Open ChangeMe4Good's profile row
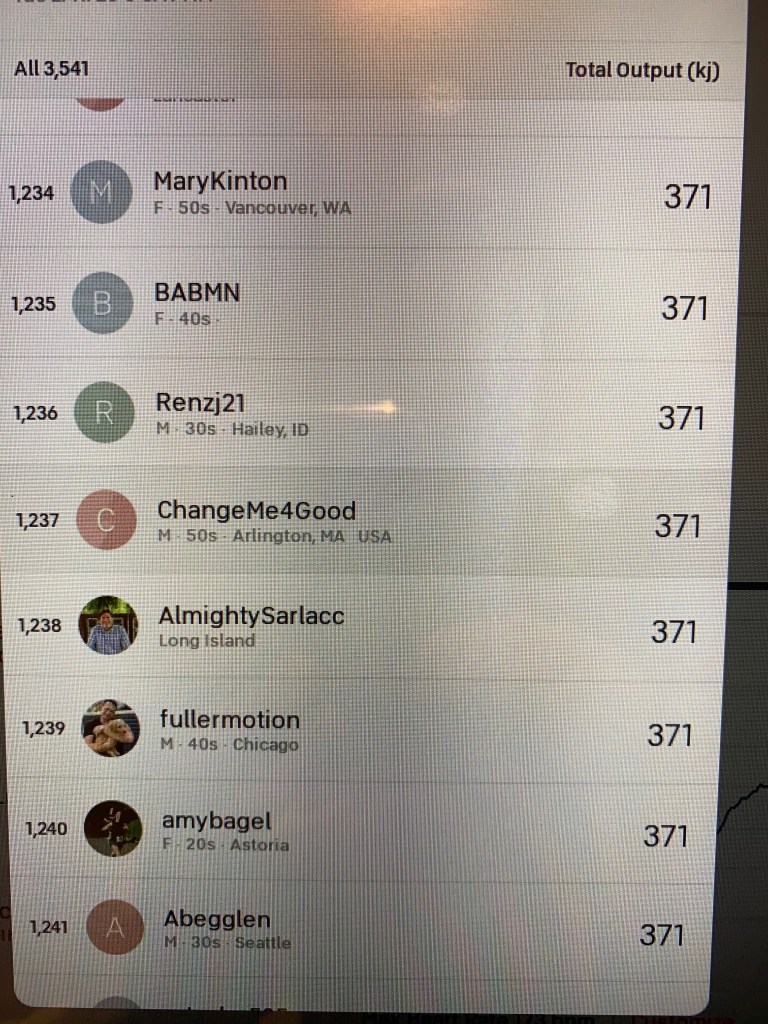 (256, 511)
